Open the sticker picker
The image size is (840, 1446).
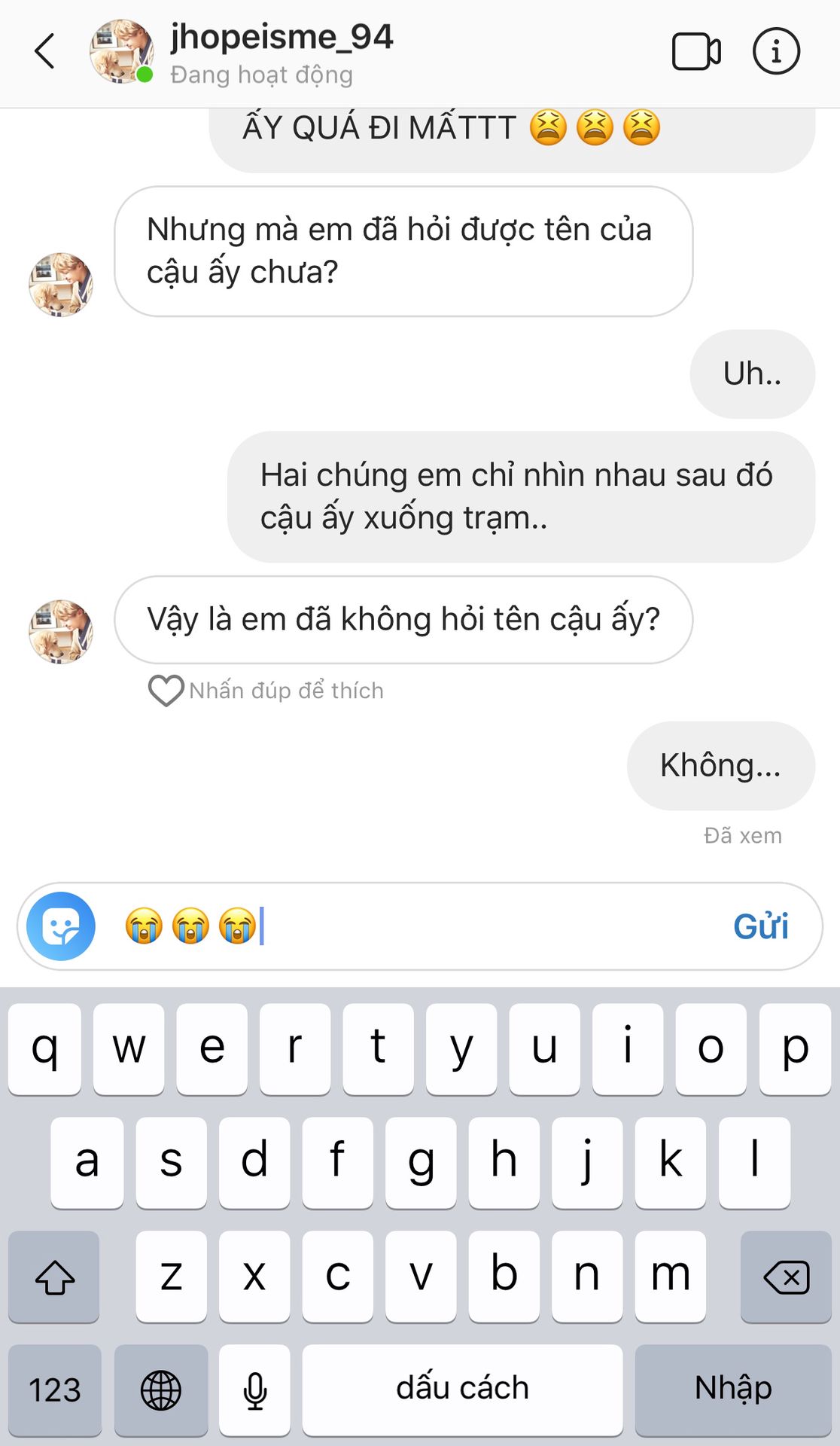click(61, 926)
